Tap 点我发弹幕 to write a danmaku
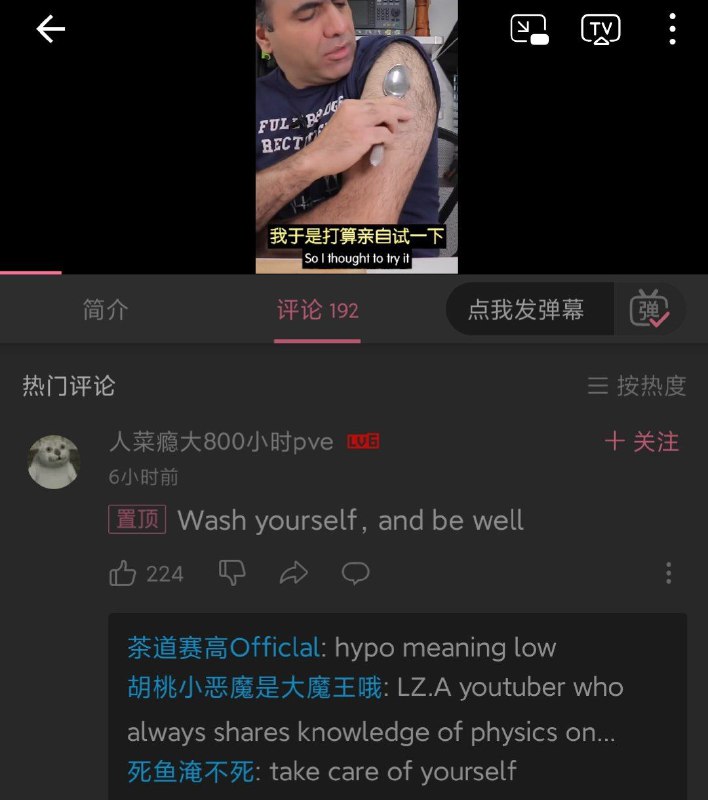The height and width of the screenshot is (800, 708). (x=527, y=309)
